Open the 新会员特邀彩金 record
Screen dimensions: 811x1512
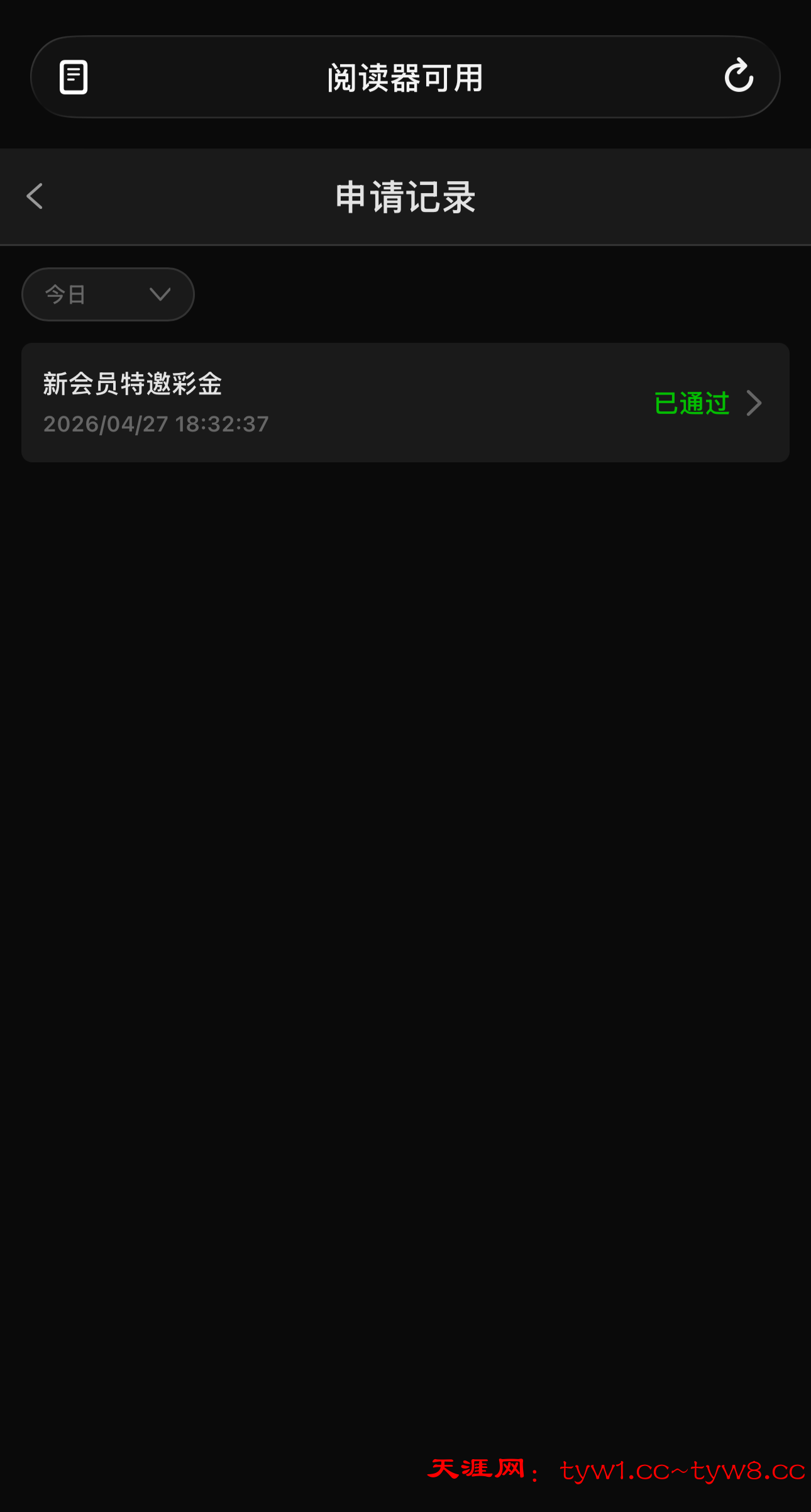405,403
